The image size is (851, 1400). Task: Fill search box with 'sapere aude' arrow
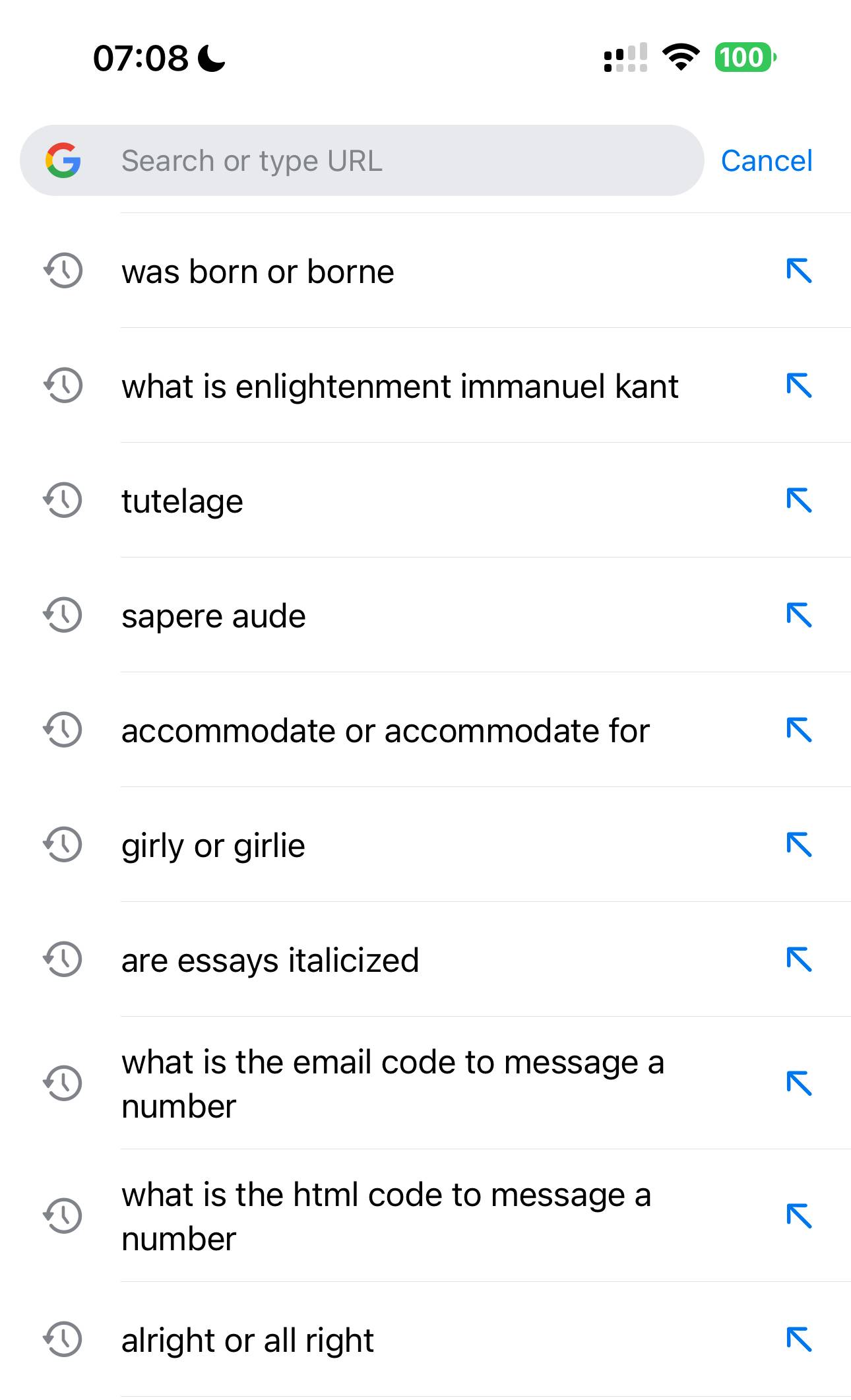click(x=799, y=615)
